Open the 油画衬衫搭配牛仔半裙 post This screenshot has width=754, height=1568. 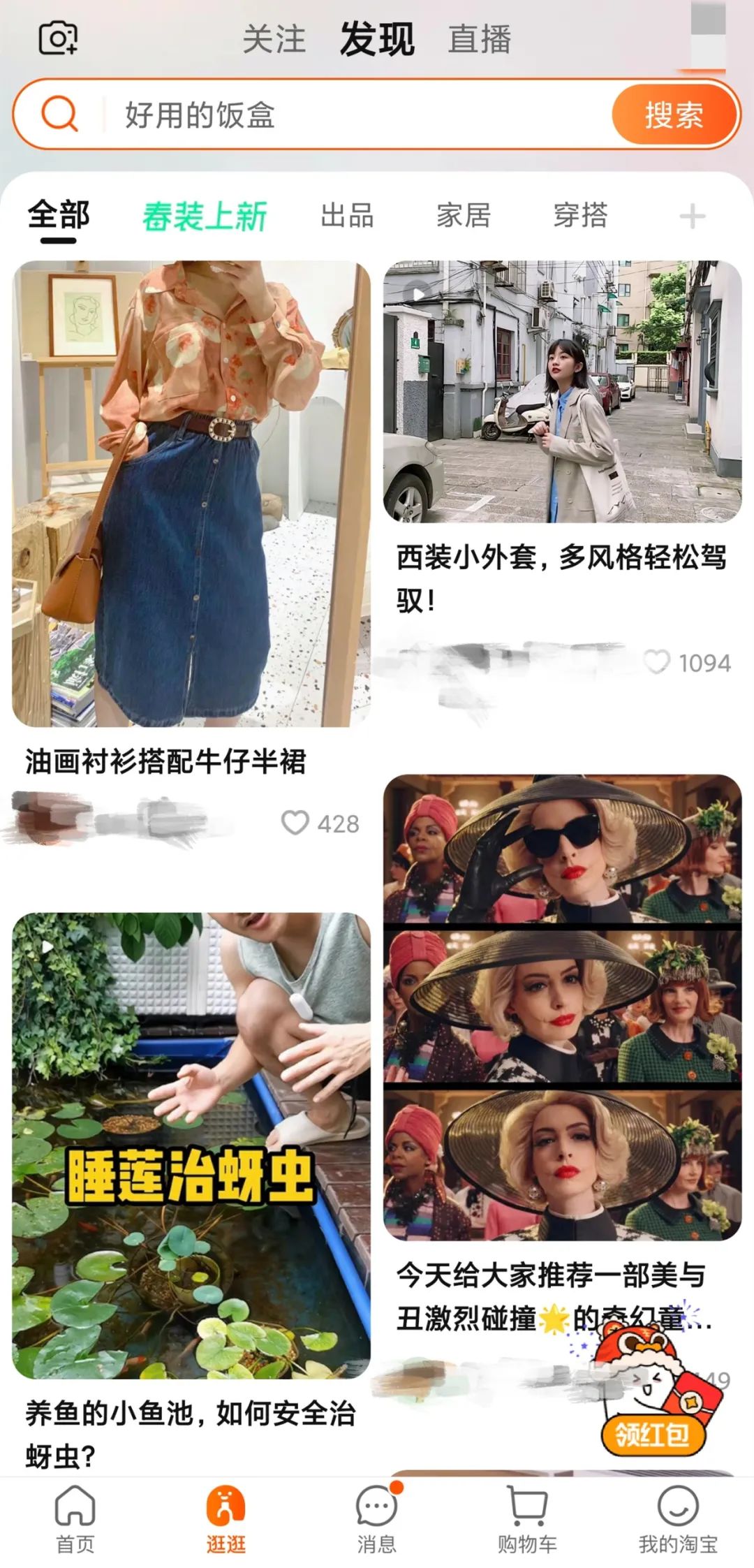tap(191, 493)
